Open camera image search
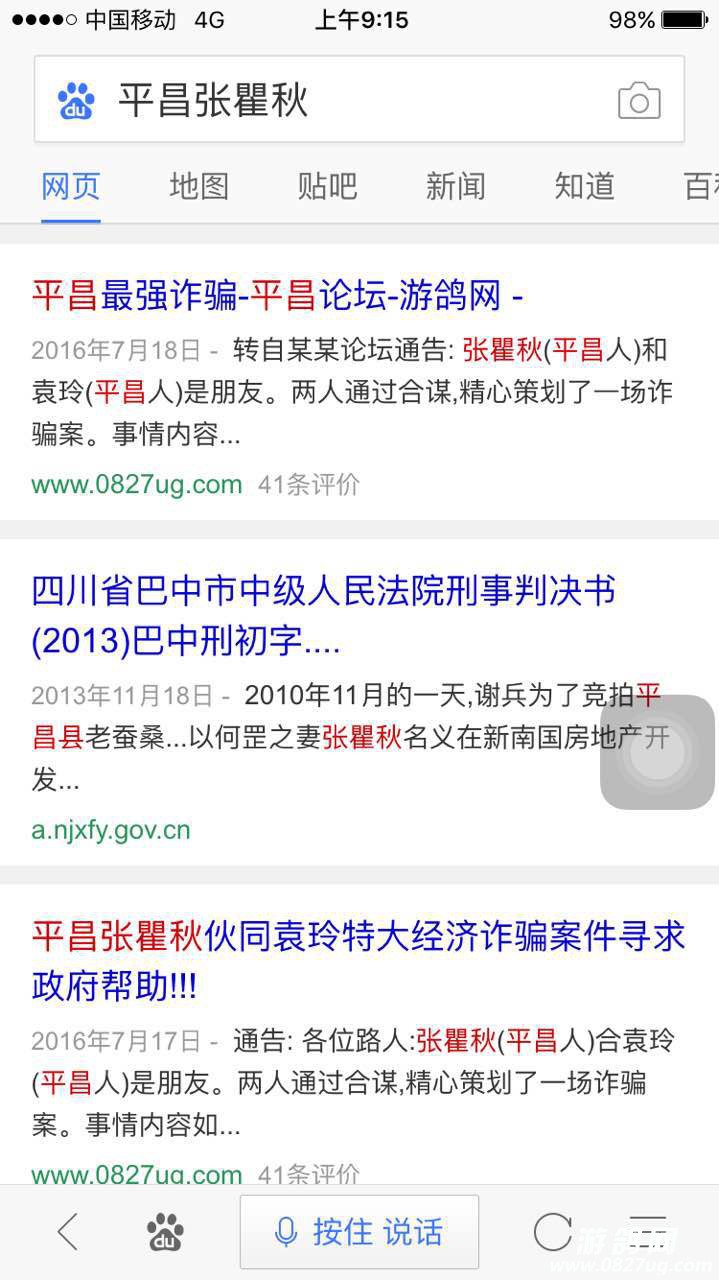The height and width of the screenshot is (1280, 719). pyautogui.click(x=639, y=101)
